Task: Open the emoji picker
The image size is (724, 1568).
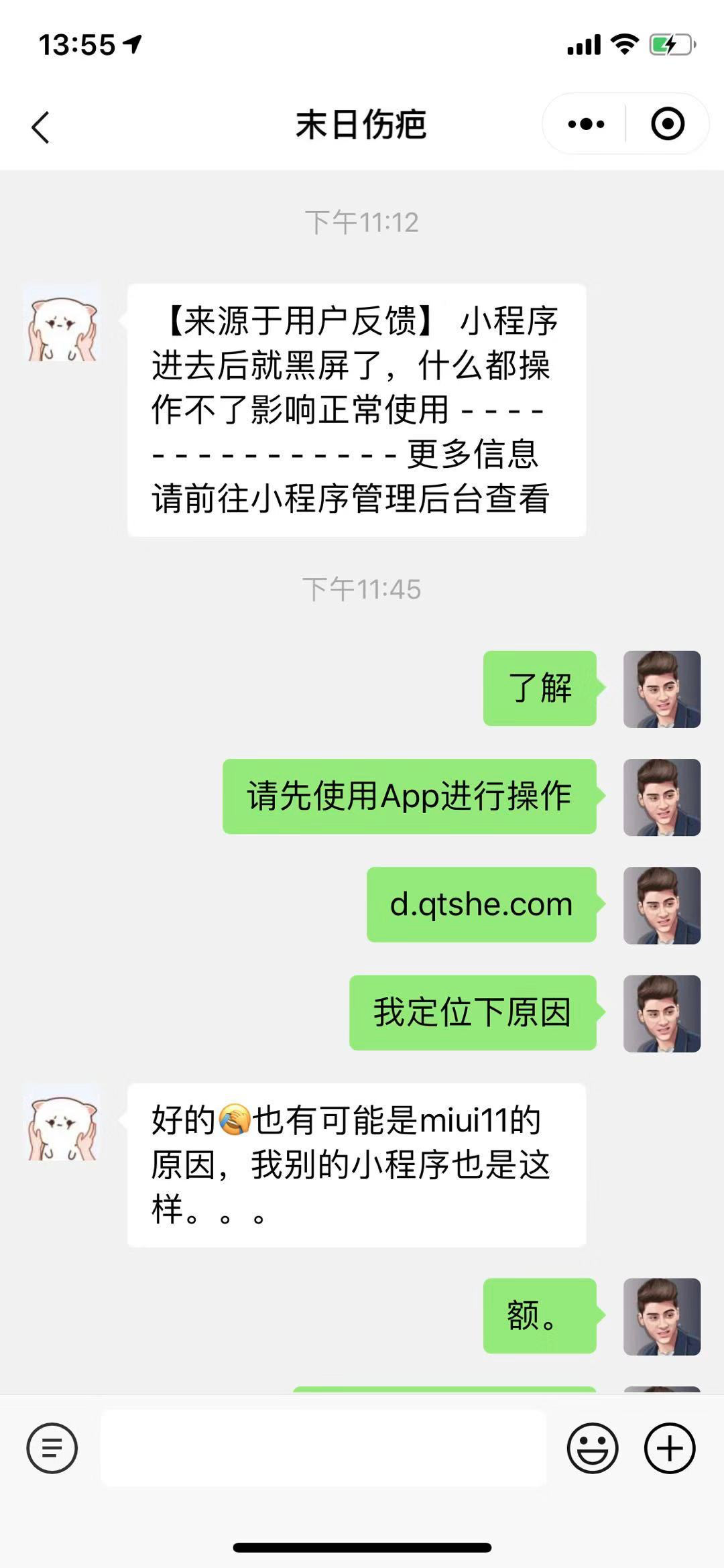Action: [592, 1448]
